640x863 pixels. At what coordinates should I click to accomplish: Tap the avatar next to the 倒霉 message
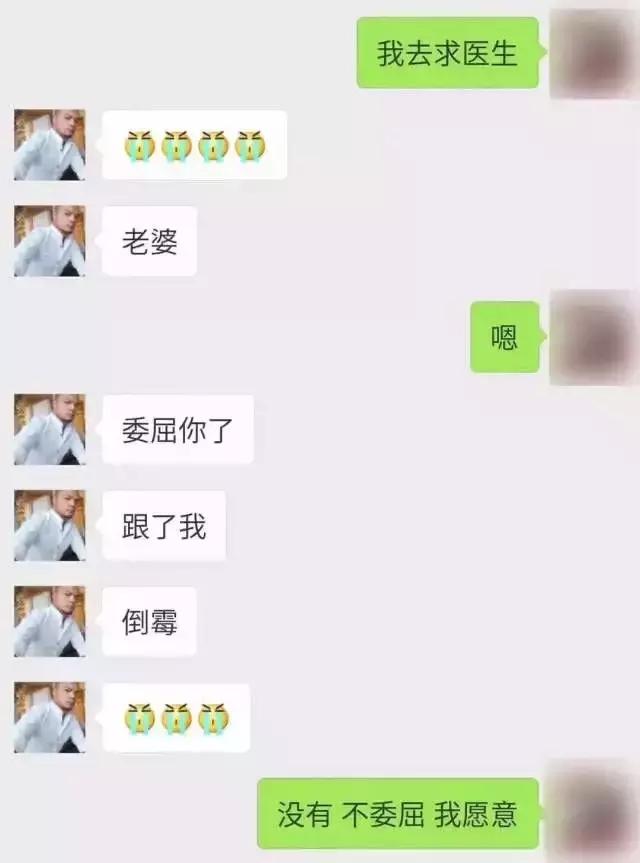(49, 621)
